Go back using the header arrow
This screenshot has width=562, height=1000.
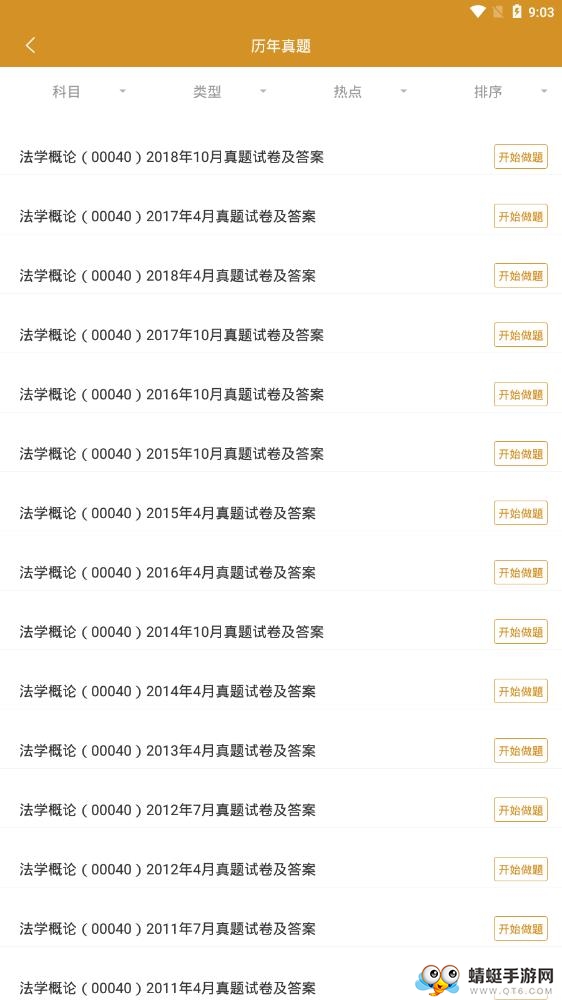click(x=30, y=45)
